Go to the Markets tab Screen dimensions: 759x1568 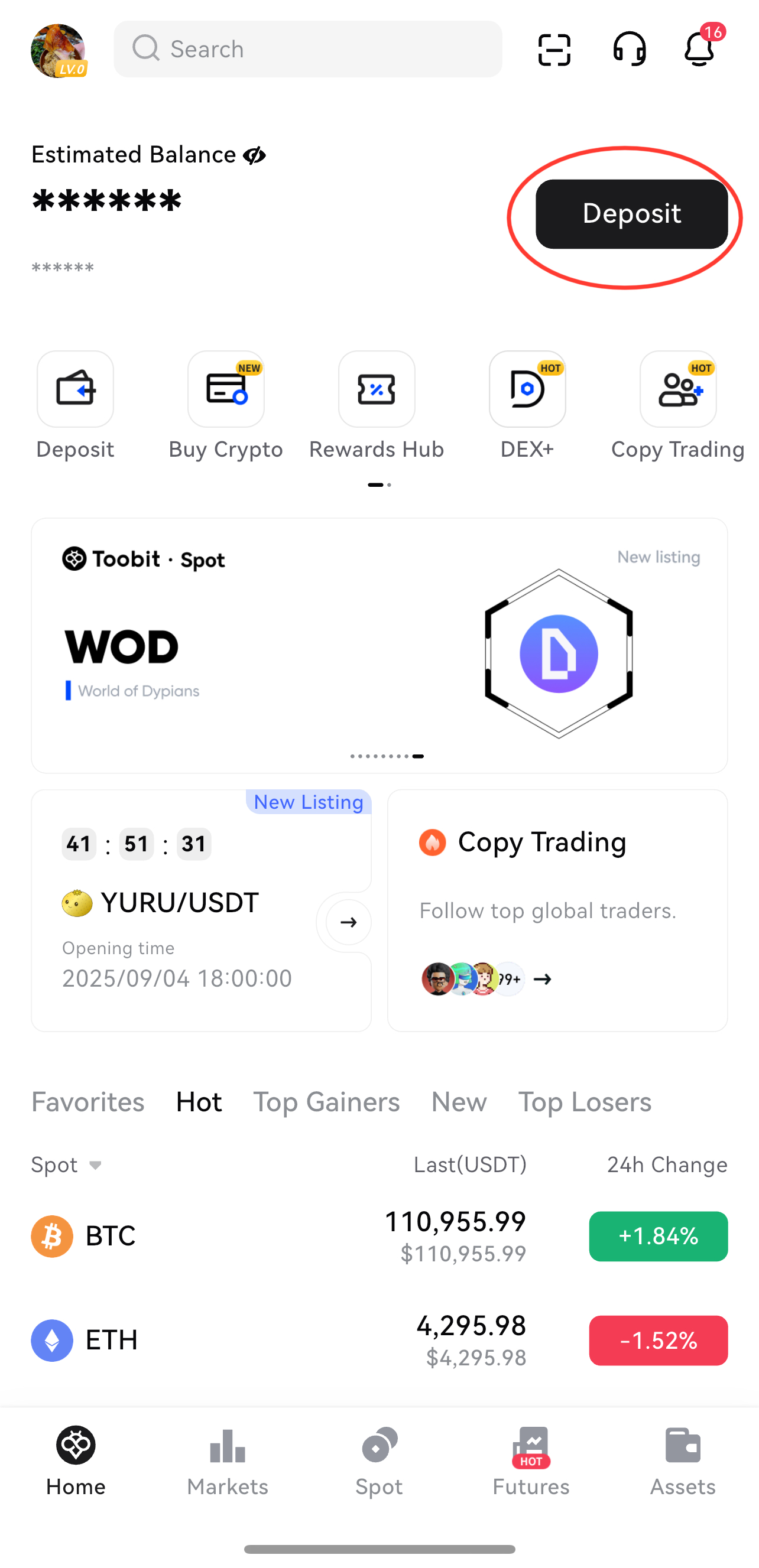point(227,1462)
